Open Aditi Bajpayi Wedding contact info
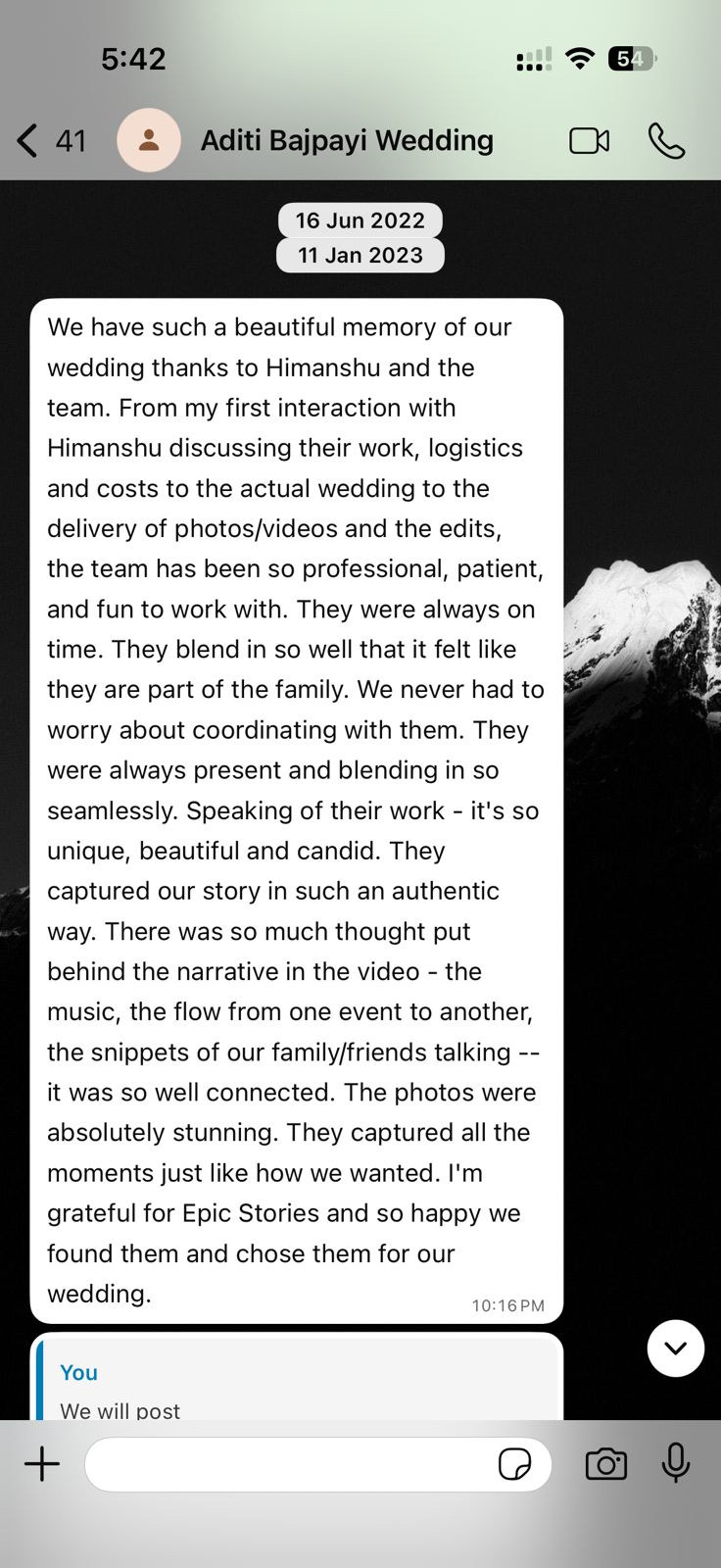721x1568 pixels. (347, 141)
